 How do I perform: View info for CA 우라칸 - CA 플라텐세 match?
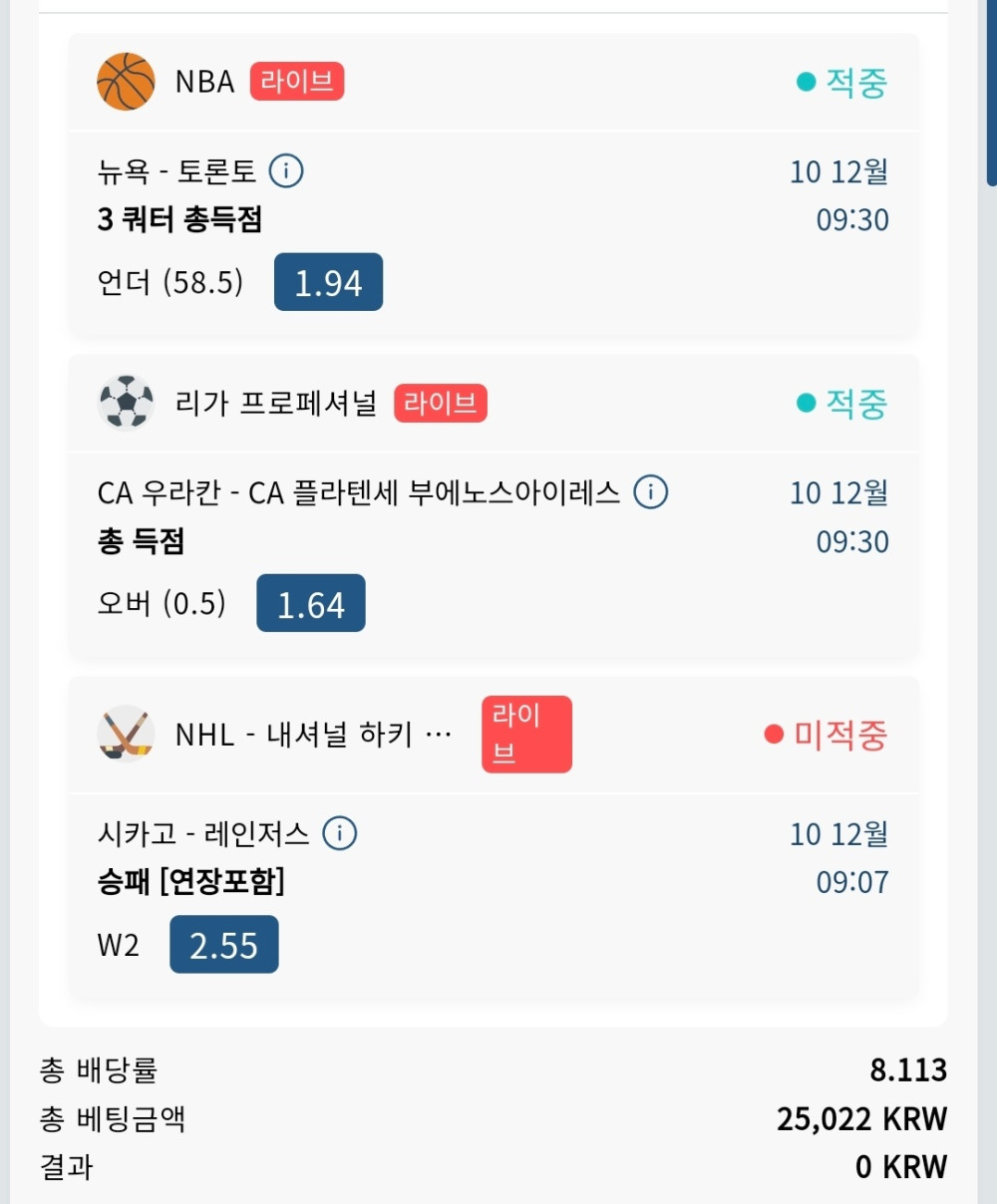click(651, 492)
